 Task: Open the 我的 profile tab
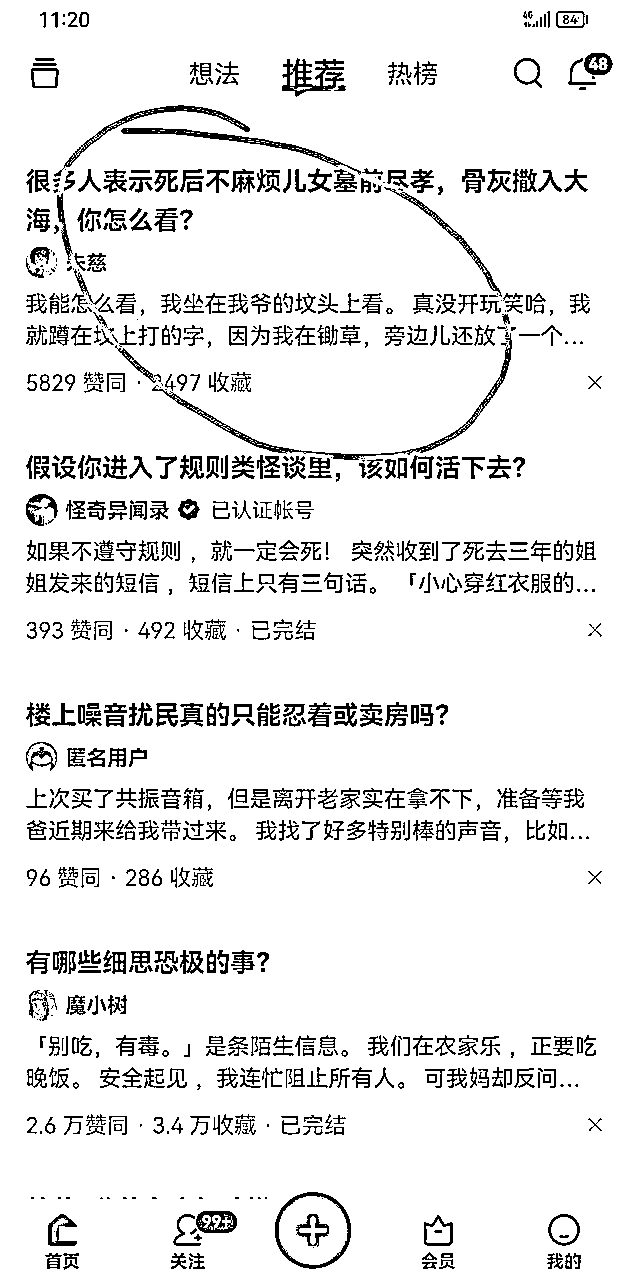564,1241
